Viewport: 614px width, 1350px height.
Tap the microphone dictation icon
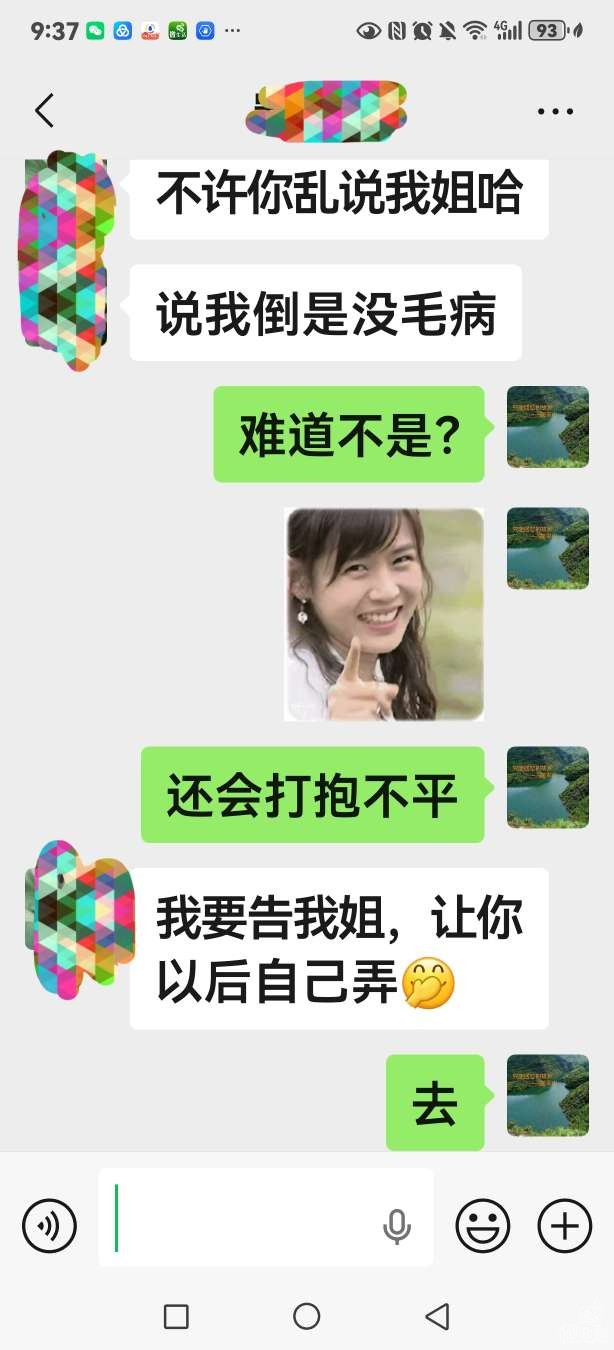(x=396, y=1225)
